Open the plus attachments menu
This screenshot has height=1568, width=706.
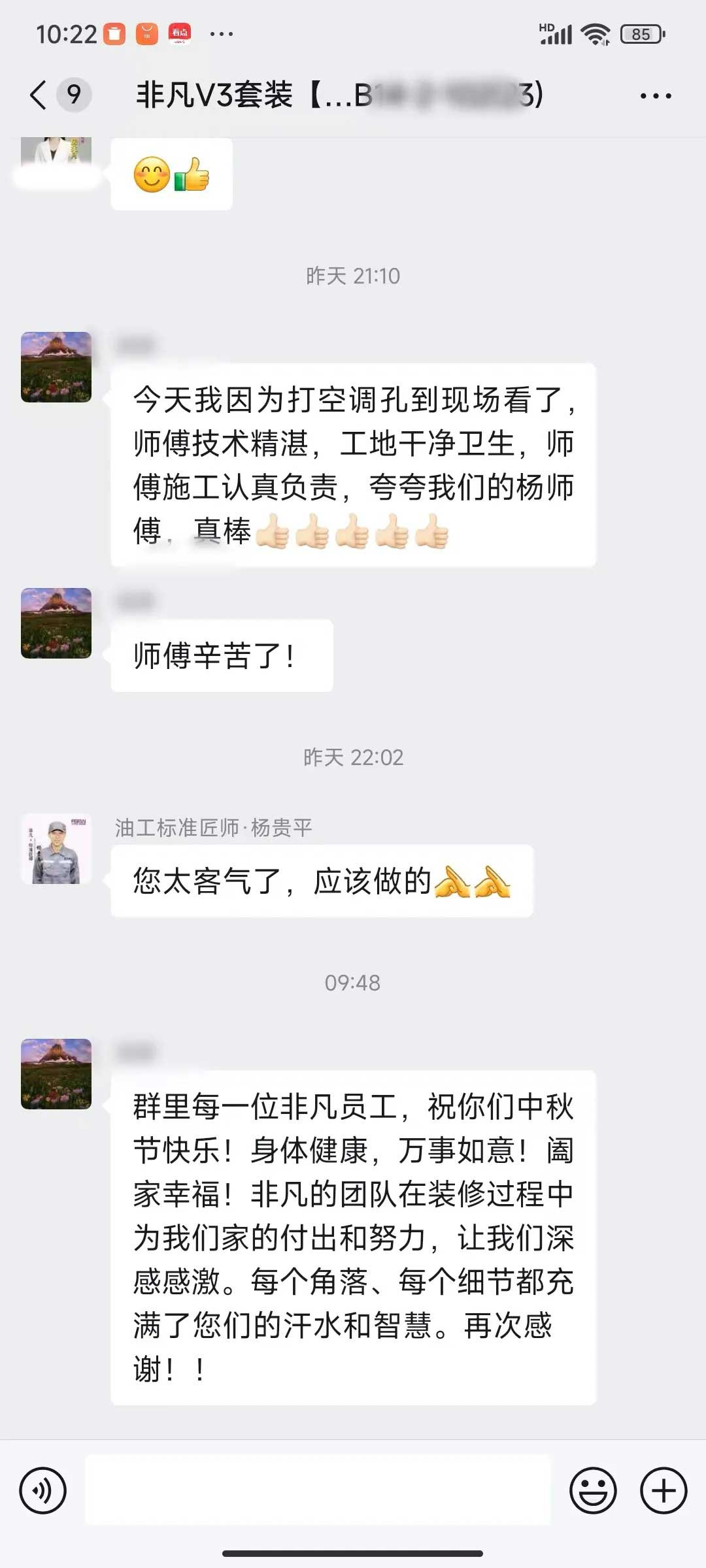pos(664,1490)
